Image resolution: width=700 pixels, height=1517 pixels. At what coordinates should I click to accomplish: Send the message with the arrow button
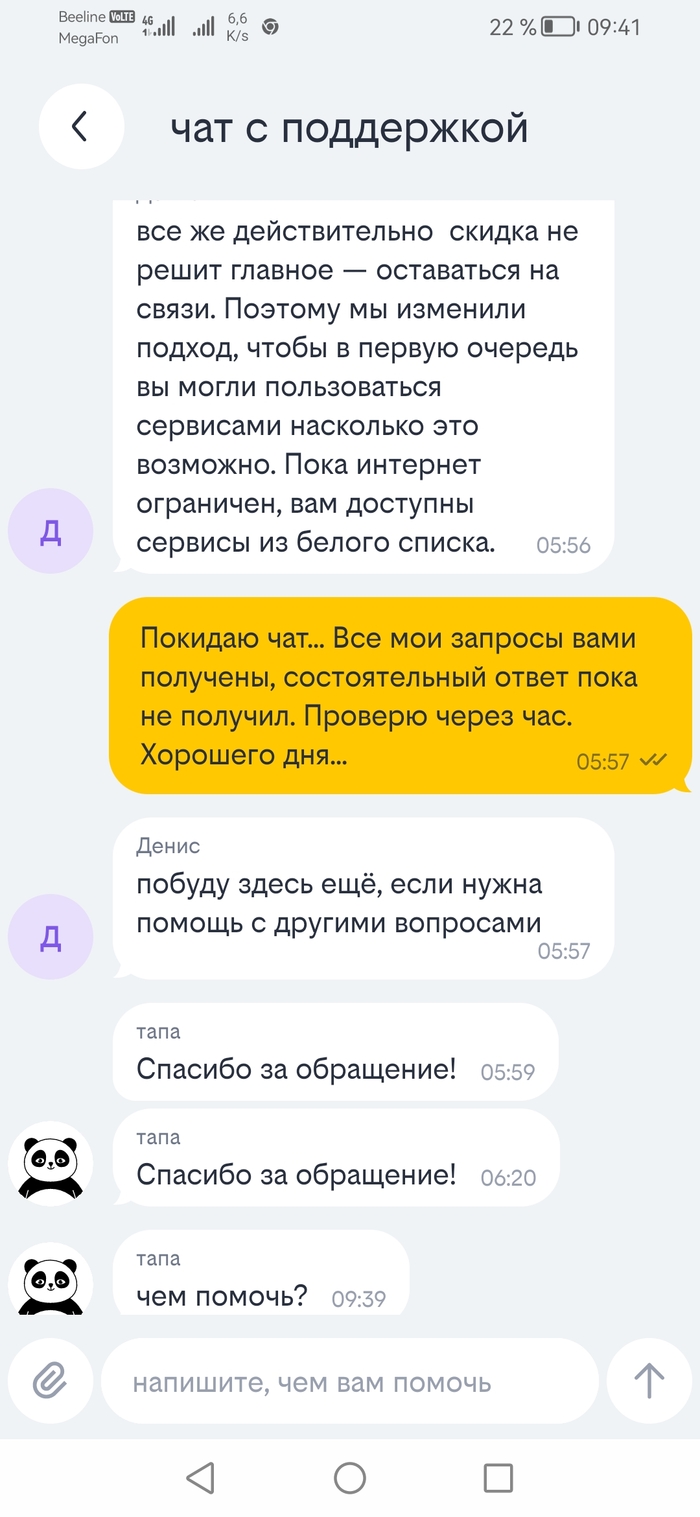pyautogui.click(x=649, y=1381)
